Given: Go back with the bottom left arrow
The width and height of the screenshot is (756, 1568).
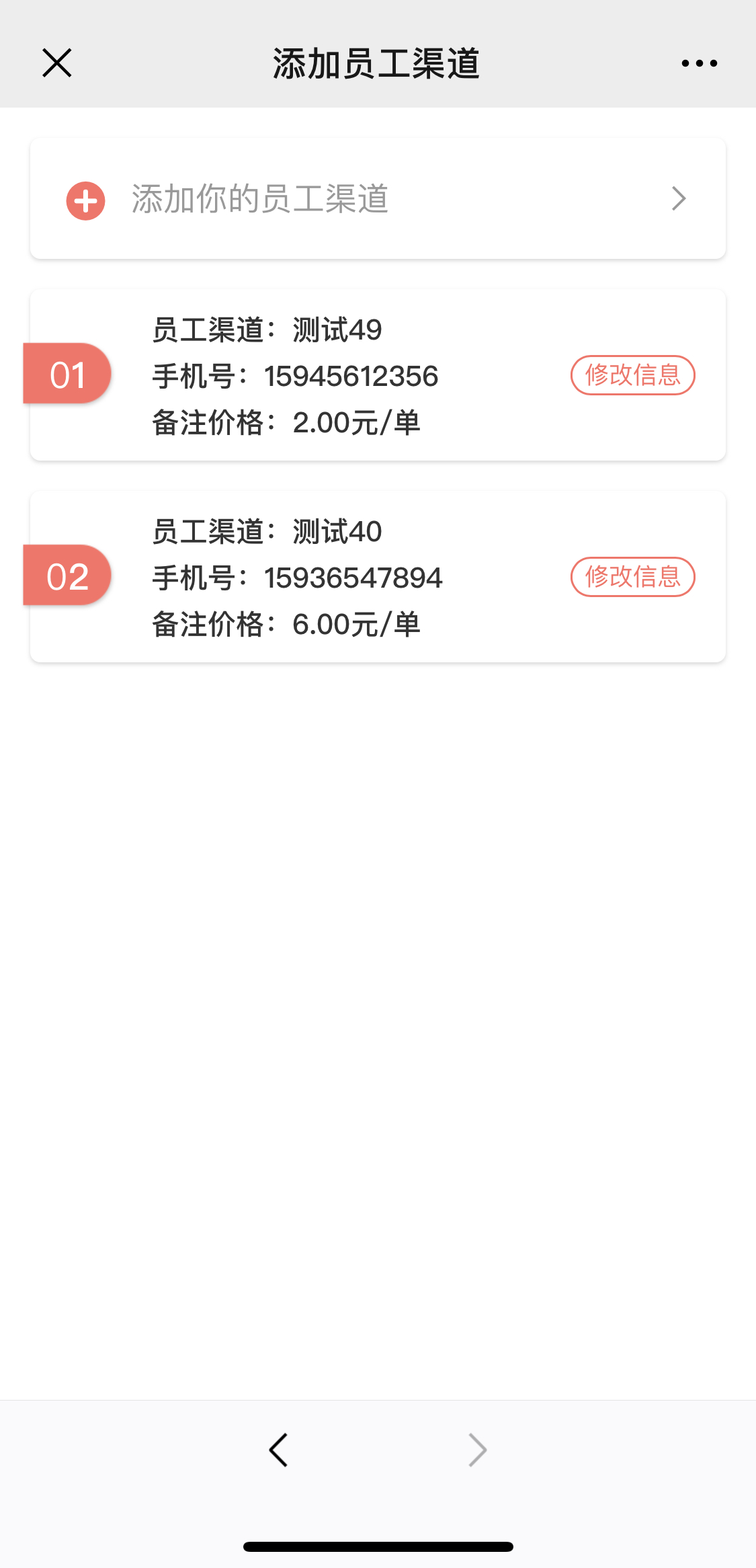Looking at the screenshot, I should [x=278, y=1450].
